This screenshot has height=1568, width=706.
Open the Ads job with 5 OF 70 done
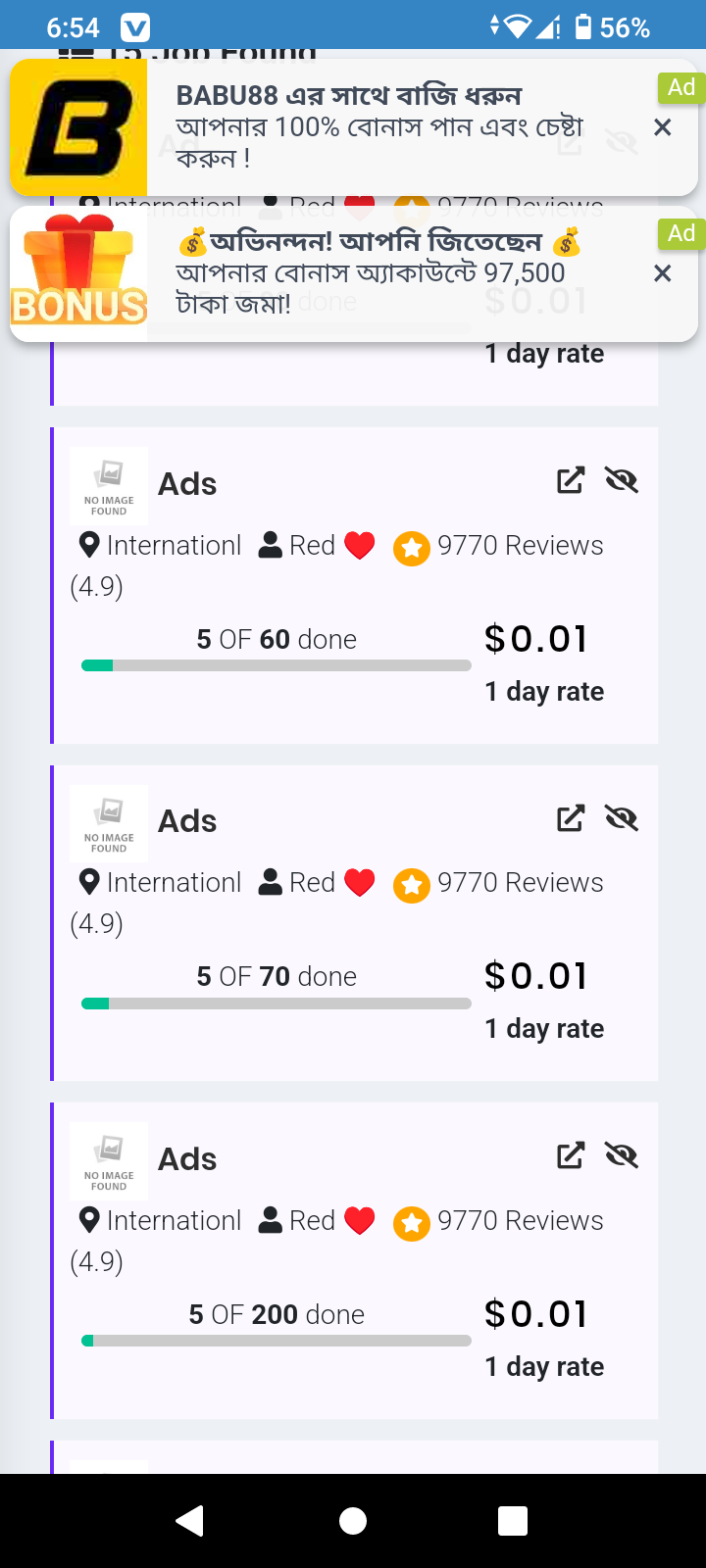354,923
